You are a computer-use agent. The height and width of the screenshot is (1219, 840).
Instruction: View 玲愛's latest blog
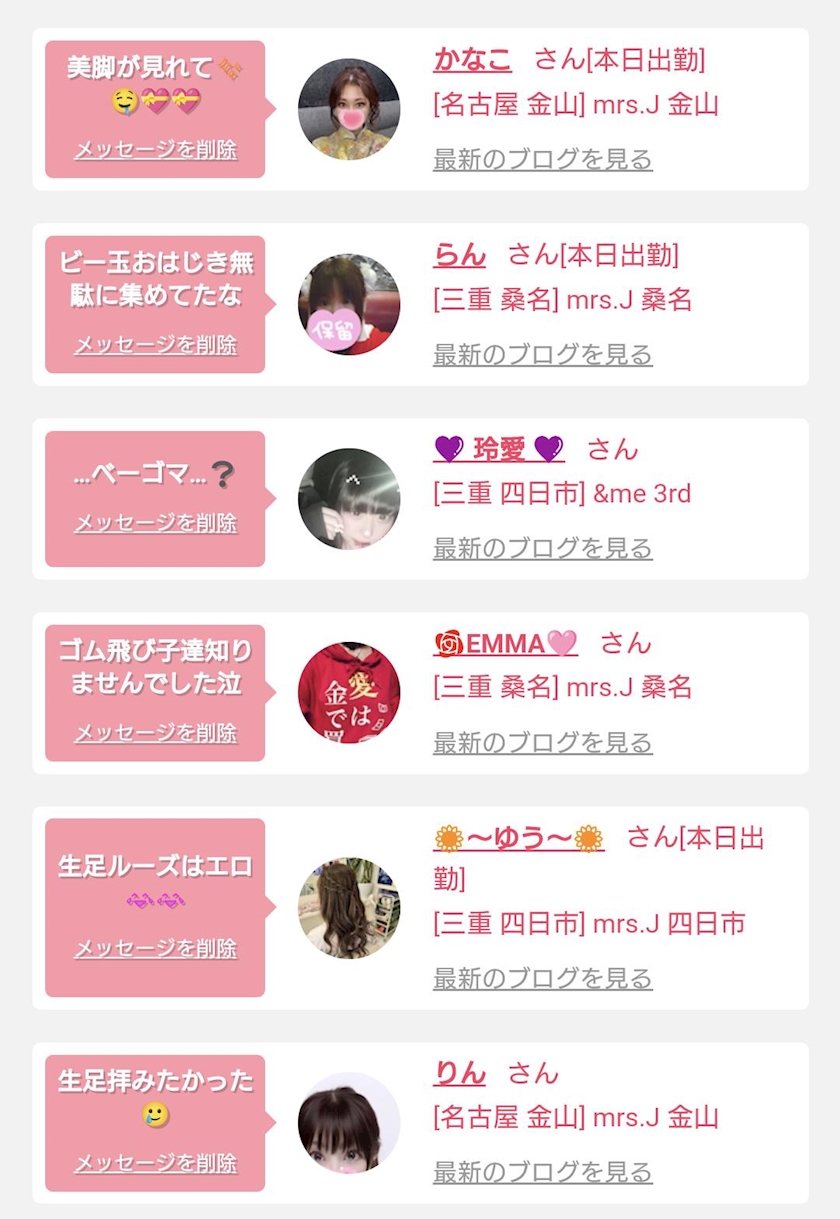(x=543, y=548)
